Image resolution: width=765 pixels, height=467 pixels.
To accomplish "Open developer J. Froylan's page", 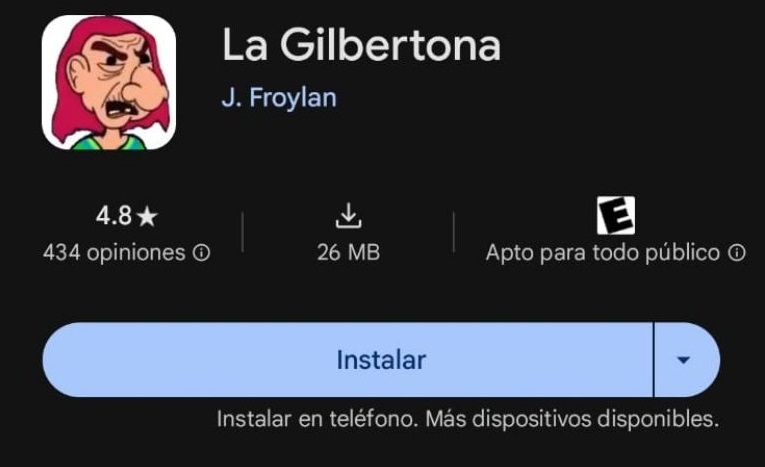I will (278, 98).
